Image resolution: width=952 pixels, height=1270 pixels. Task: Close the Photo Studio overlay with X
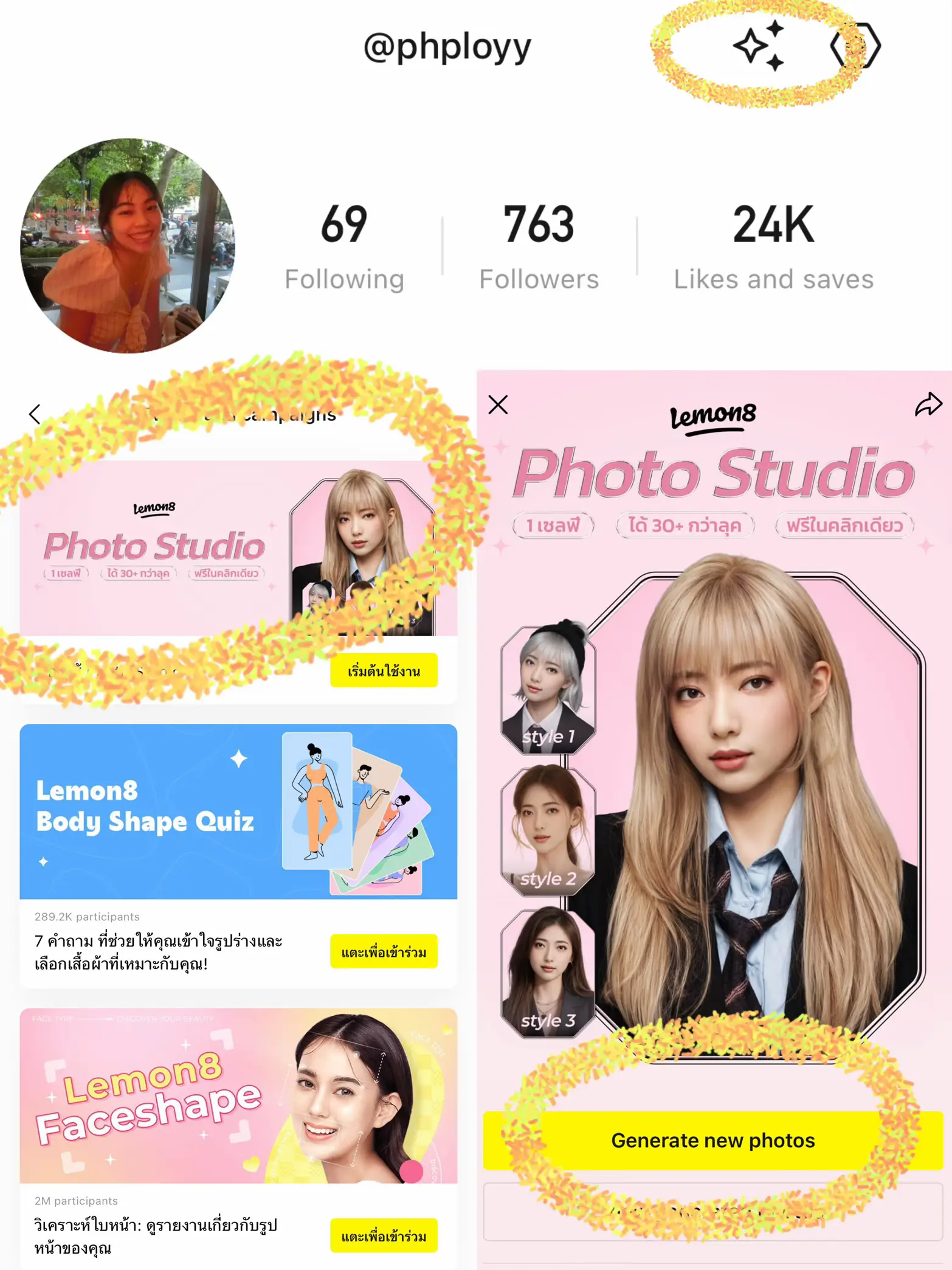[x=498, y=403]
